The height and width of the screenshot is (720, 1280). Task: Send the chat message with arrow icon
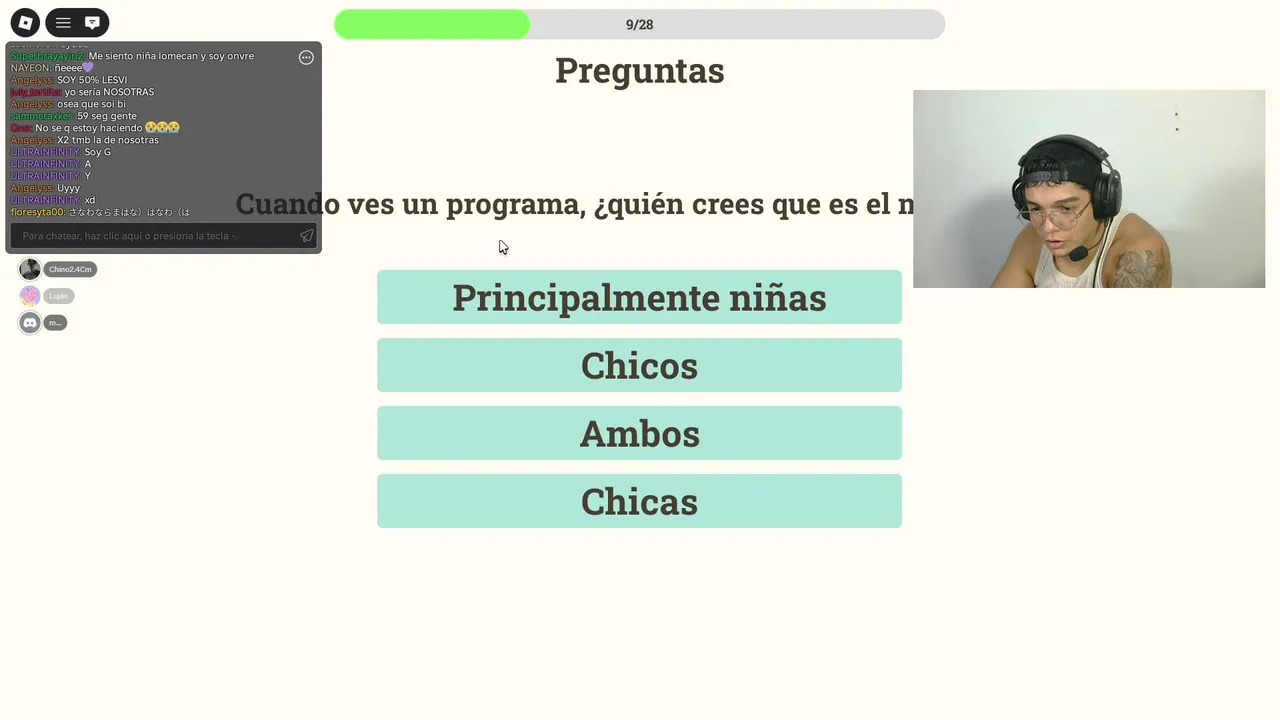coord(307,236)
